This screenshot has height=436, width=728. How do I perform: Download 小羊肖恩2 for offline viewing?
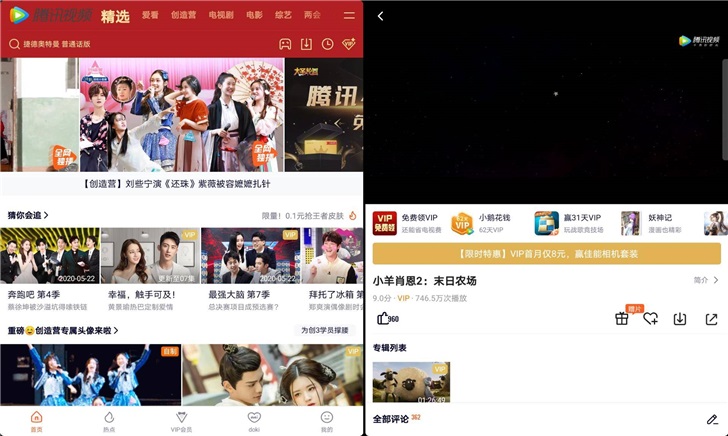pos(680,319)
